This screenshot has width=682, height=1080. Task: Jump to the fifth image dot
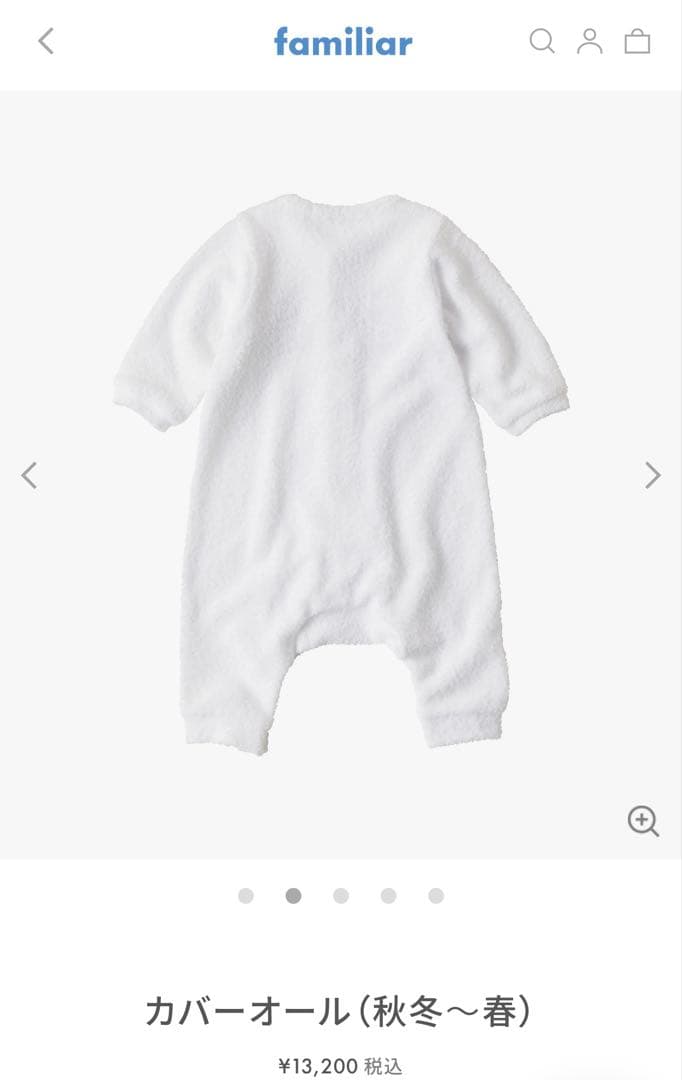436,896
